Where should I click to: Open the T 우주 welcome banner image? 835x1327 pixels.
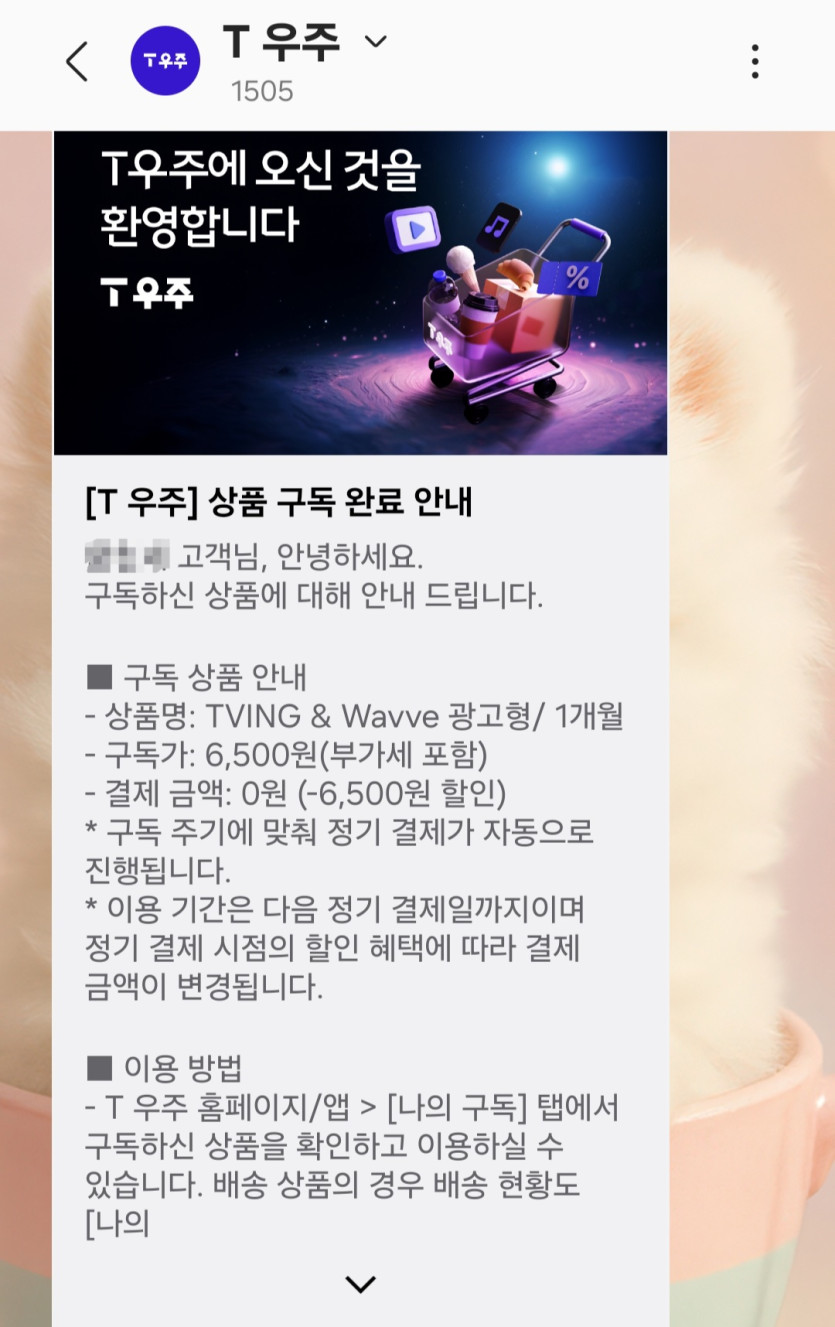pos(360,293)
